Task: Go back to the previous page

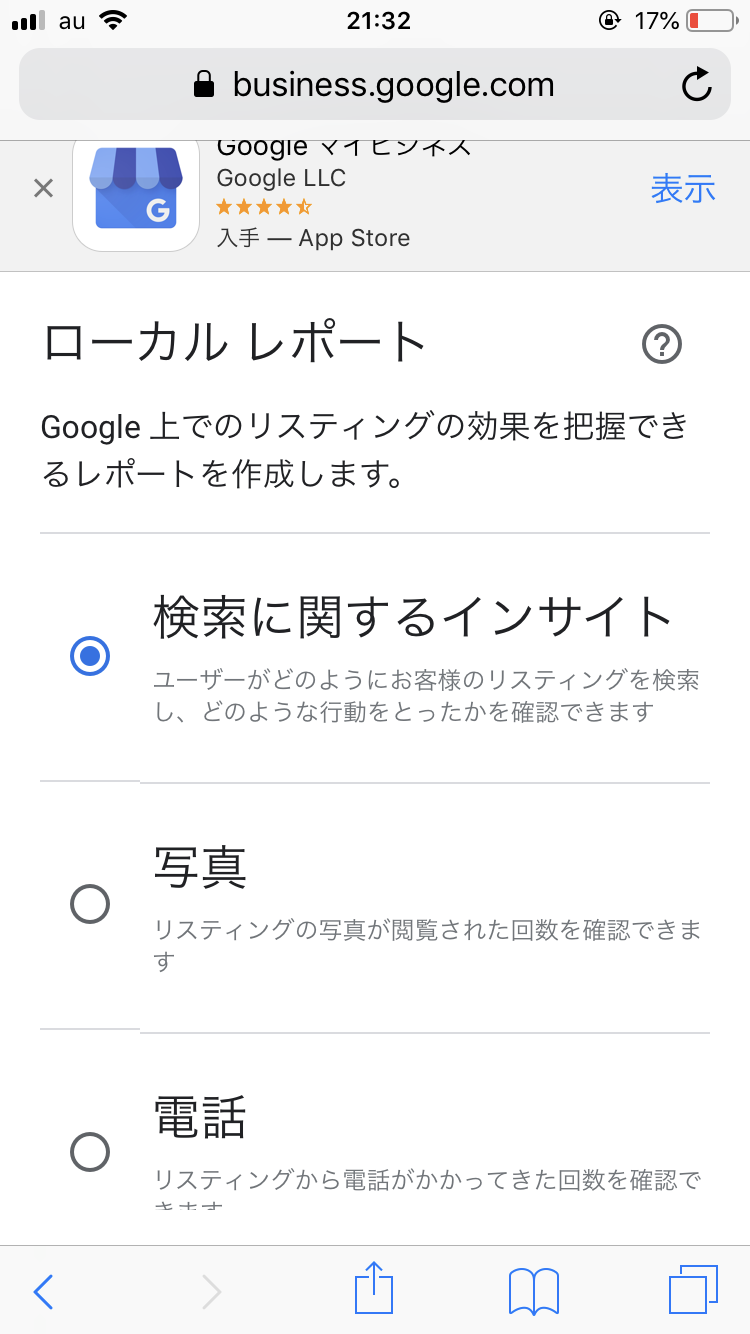Action: click(x=43, y=1291)
